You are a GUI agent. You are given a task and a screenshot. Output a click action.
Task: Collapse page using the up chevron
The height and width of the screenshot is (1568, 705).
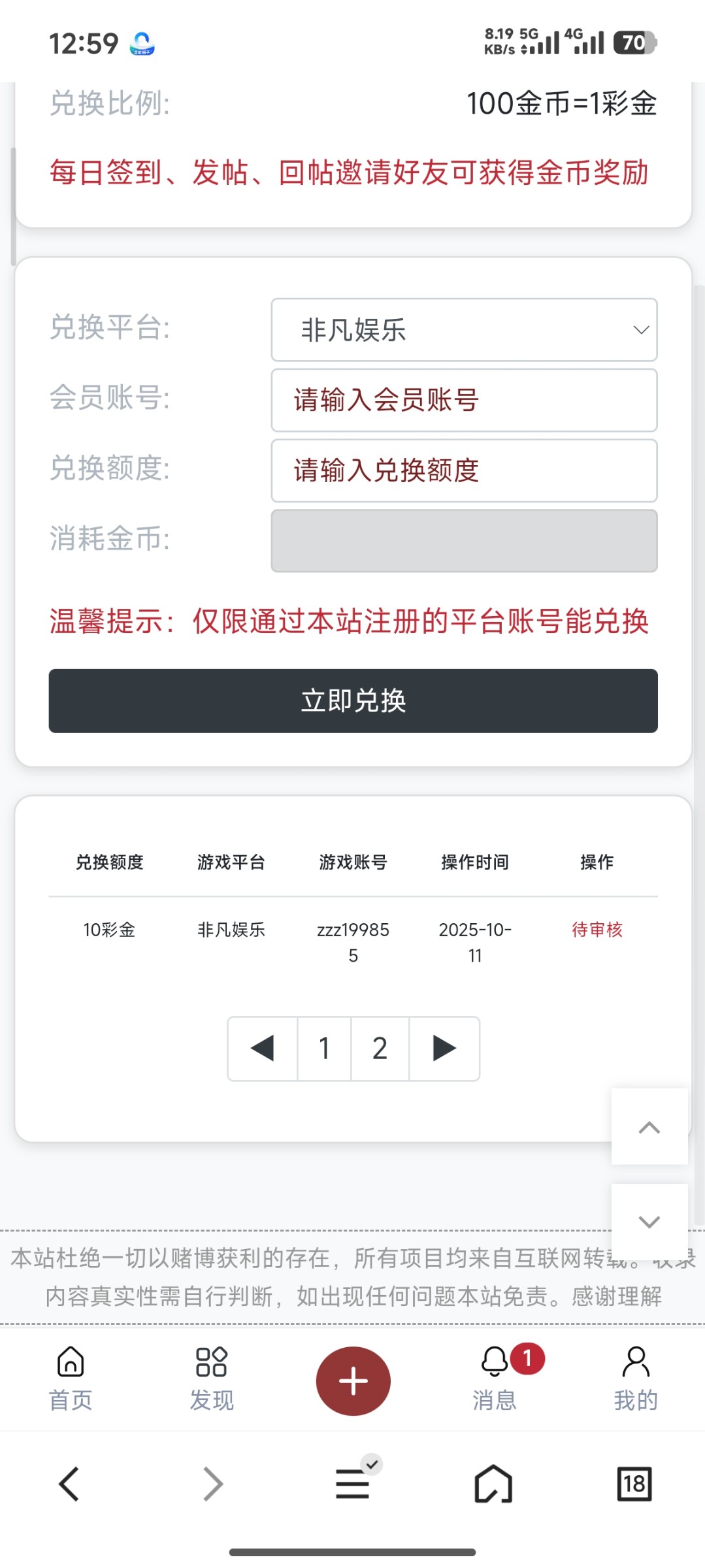coord(648,1127)
